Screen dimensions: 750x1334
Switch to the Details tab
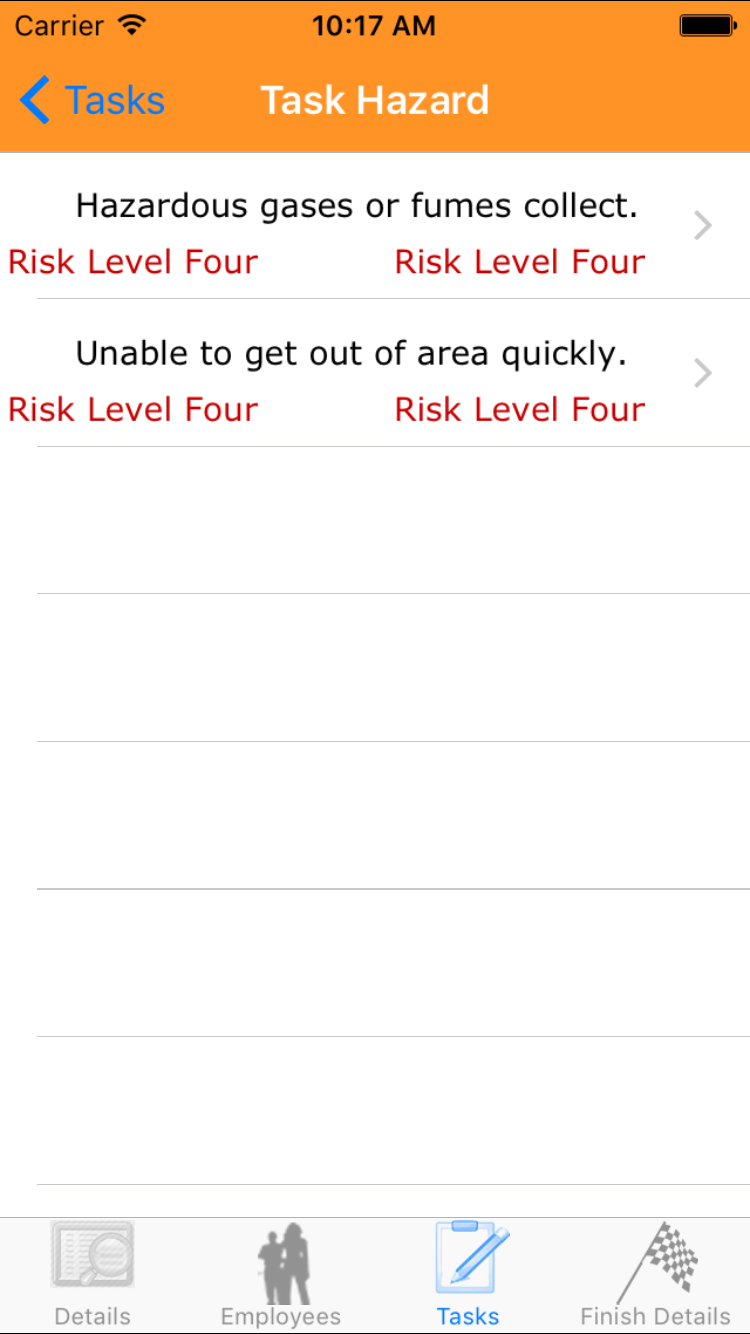pos(93,1275)
